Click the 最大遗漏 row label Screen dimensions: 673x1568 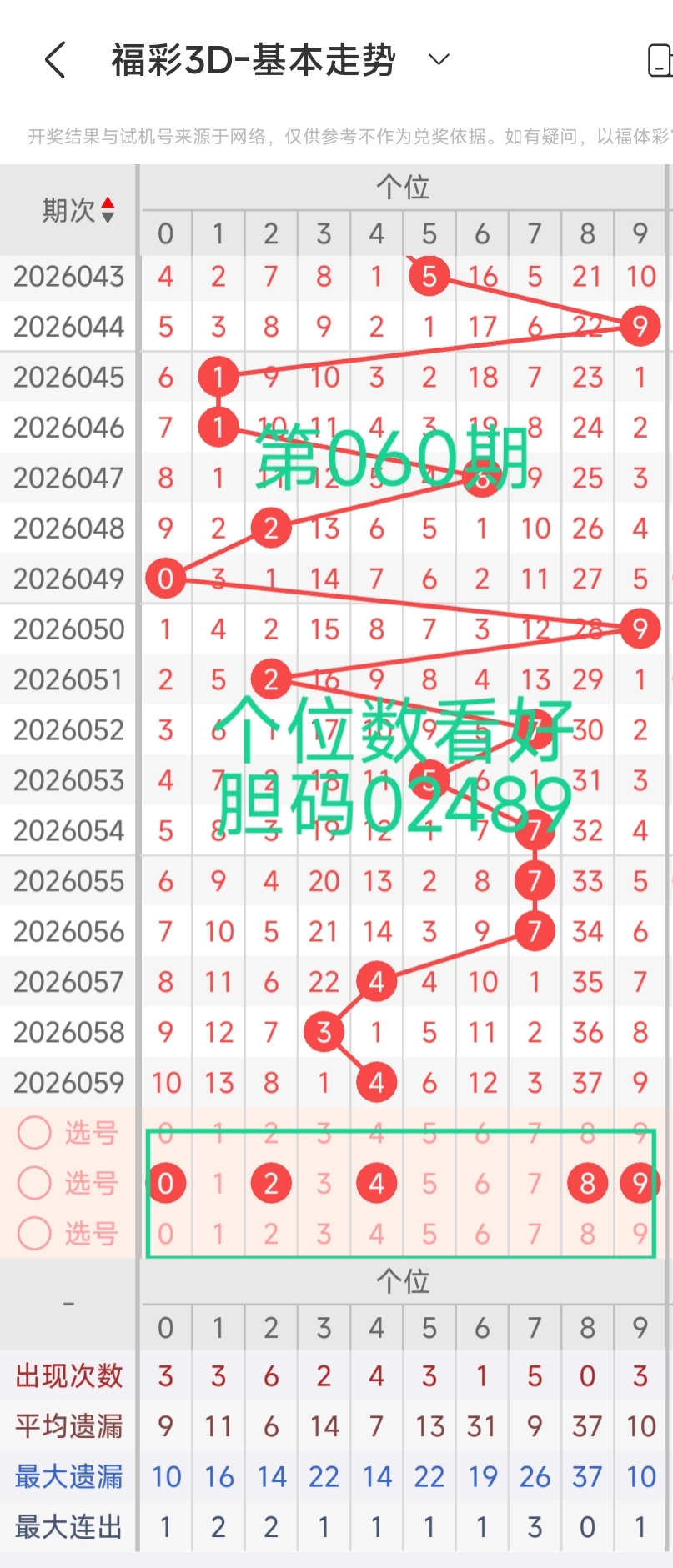coord(67,1476)
